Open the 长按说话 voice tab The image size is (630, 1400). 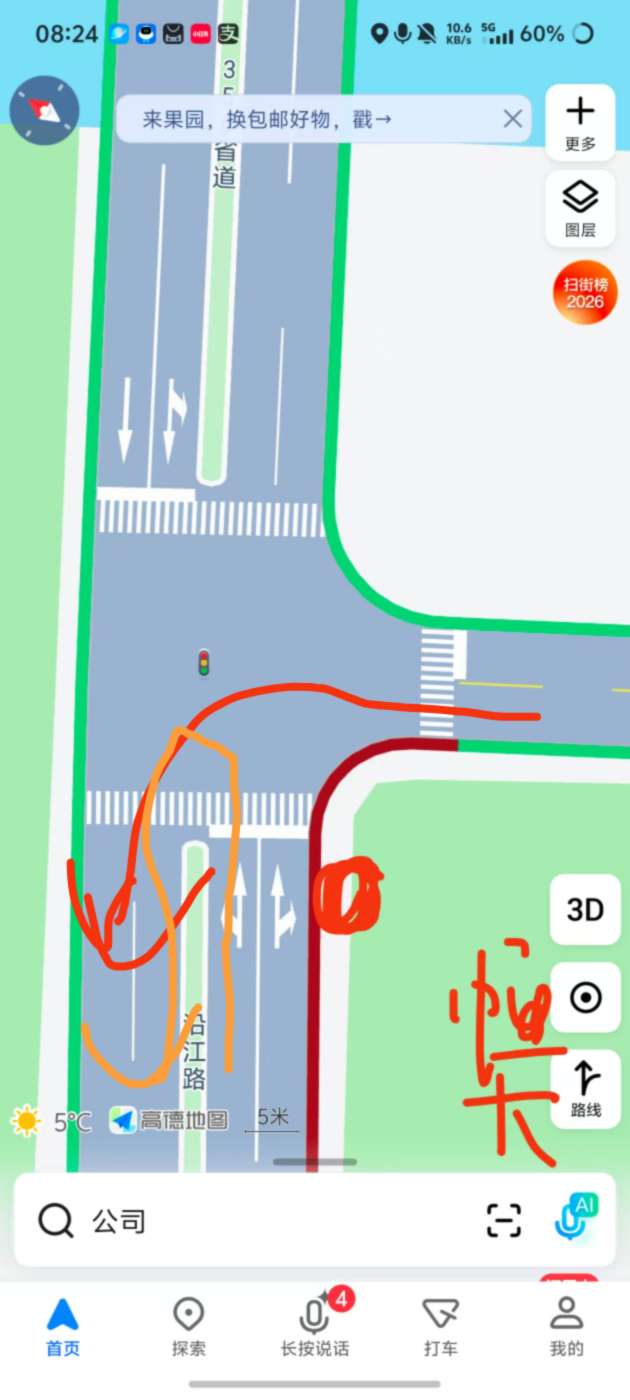pyautogui.click(x=315, y=1327)
